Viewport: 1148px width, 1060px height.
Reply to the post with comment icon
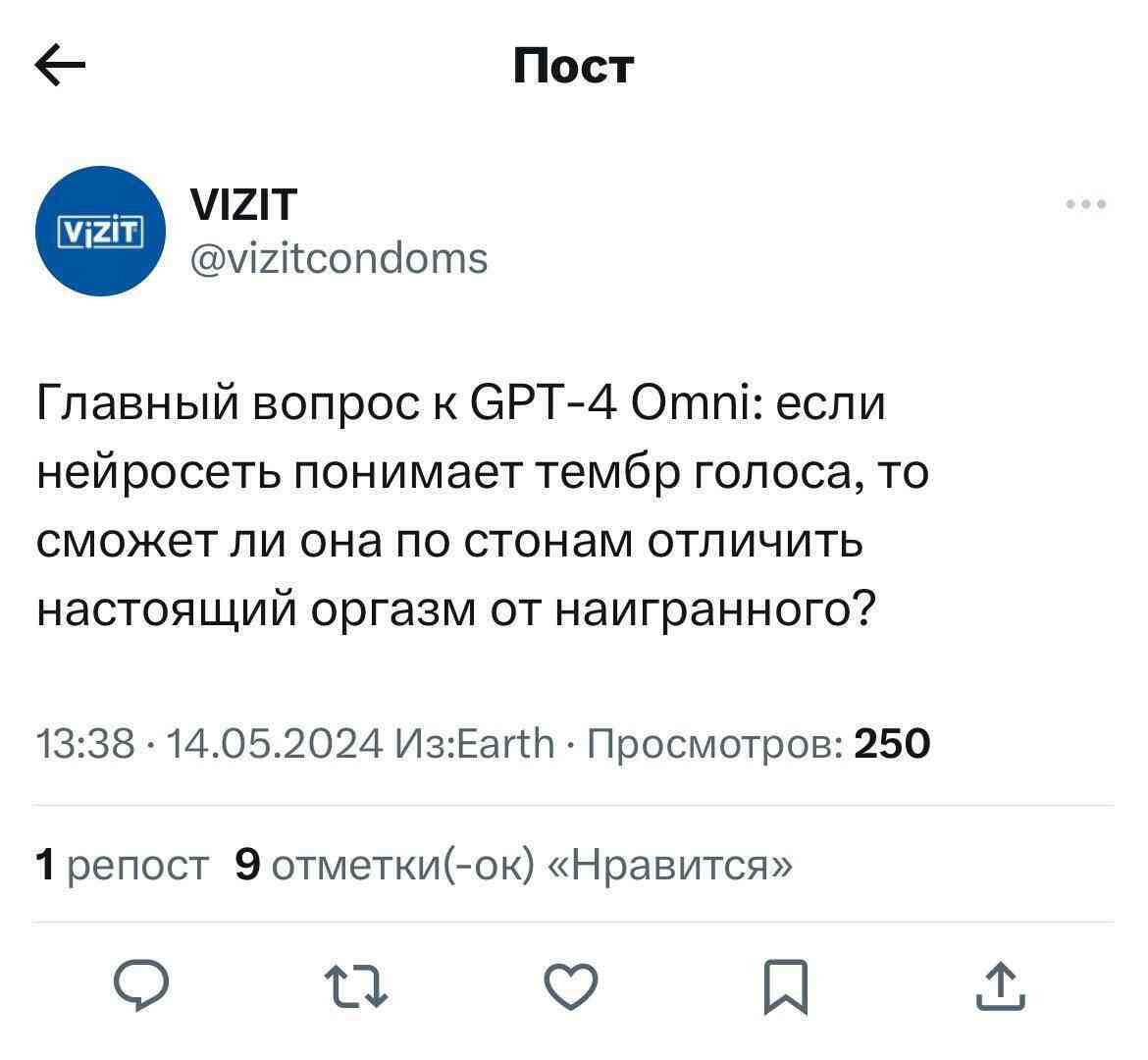tap(141, 984)
